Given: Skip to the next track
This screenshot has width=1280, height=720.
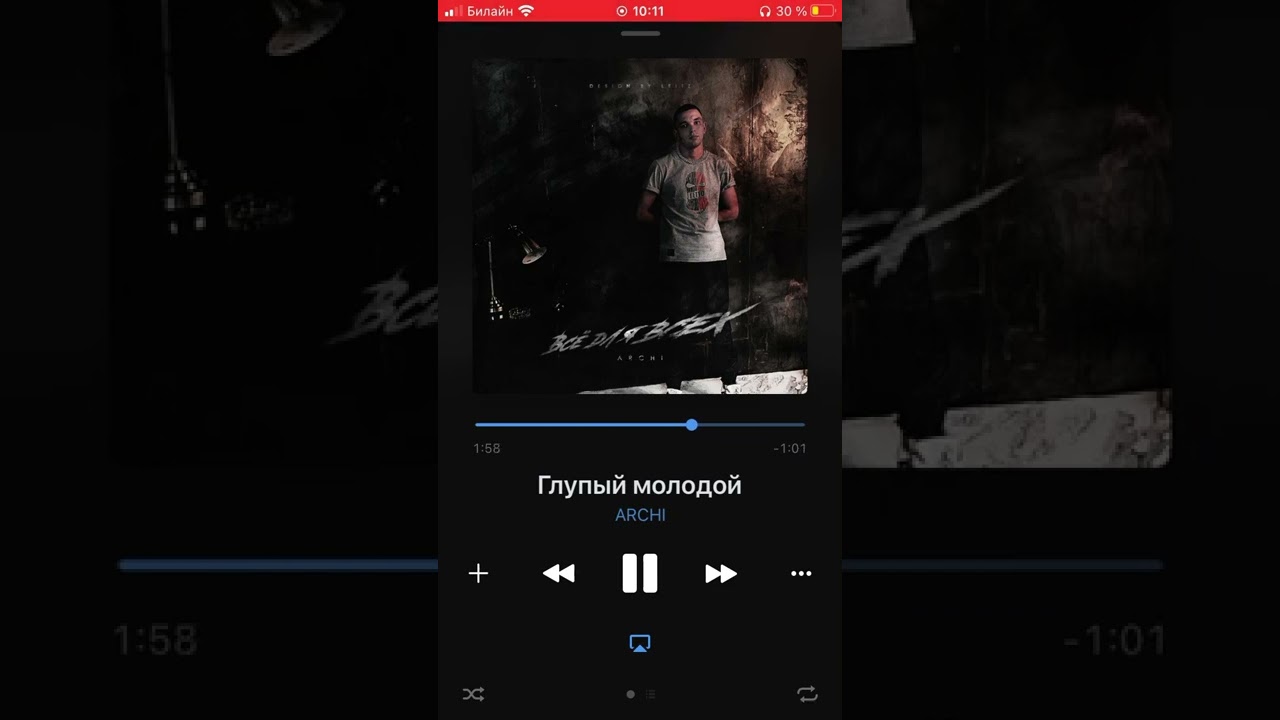Looking at the screenshot, I should tap(721, 573).
